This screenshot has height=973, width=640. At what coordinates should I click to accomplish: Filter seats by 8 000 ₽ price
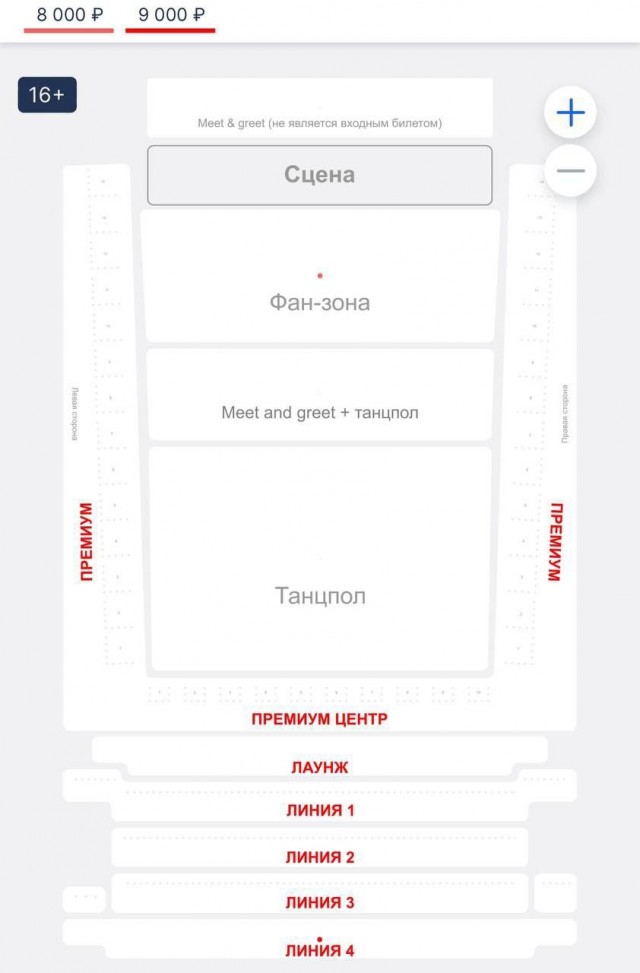pos(69,16)
